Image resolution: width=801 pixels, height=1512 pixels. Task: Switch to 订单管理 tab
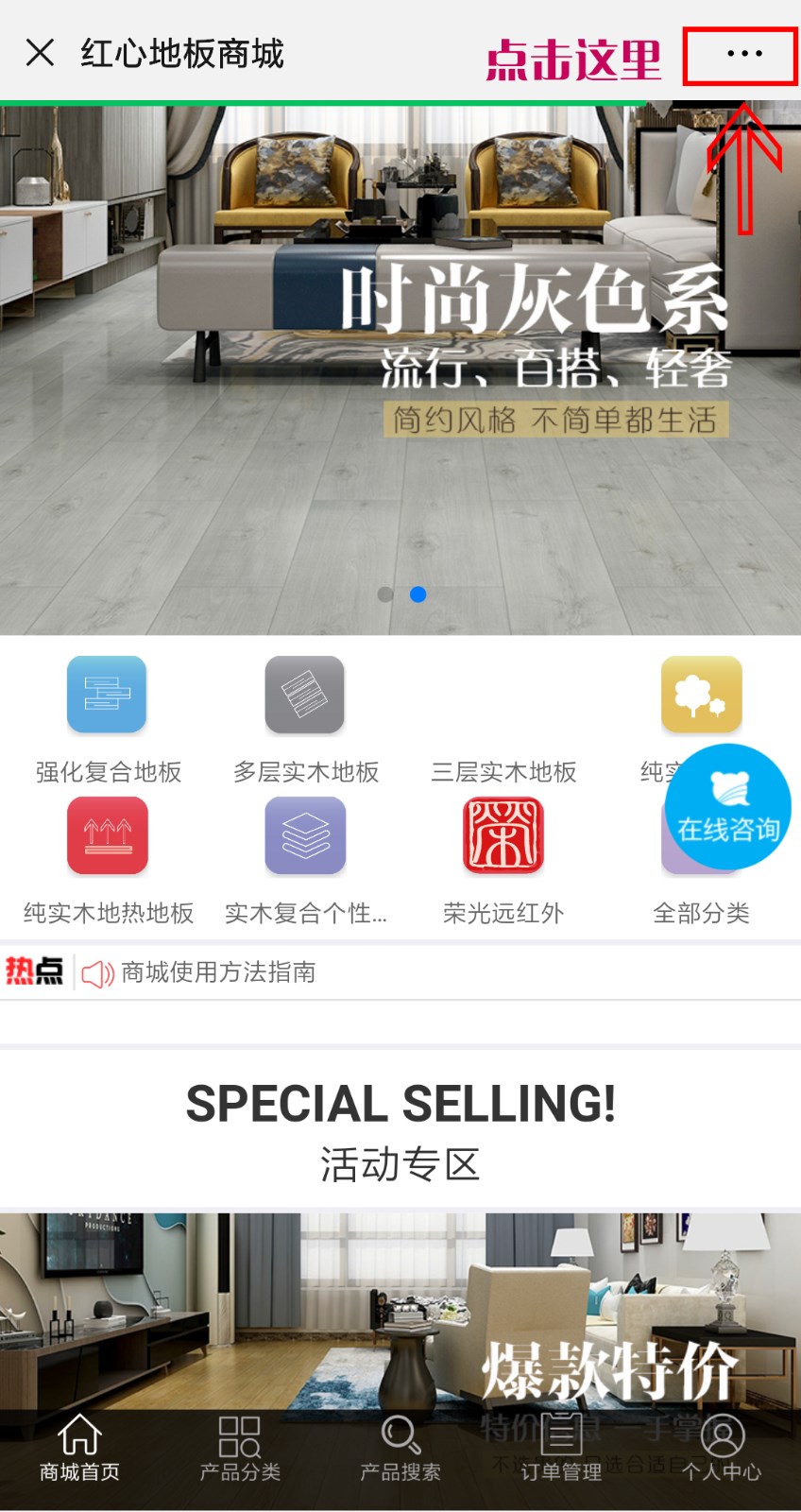[x=561, y=1448]
